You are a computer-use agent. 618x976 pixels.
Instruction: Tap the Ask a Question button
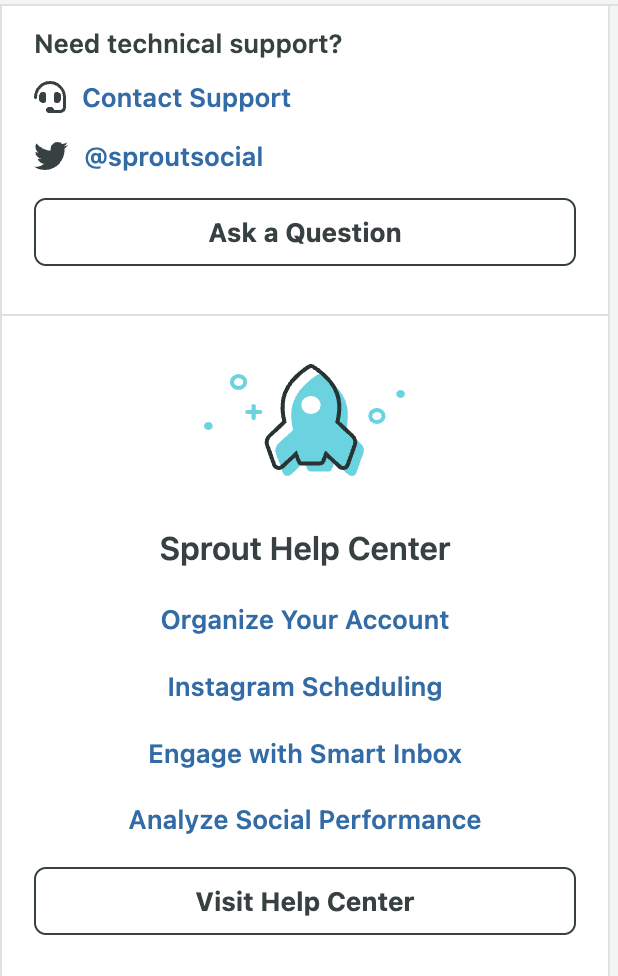click(x=305, y=233)
